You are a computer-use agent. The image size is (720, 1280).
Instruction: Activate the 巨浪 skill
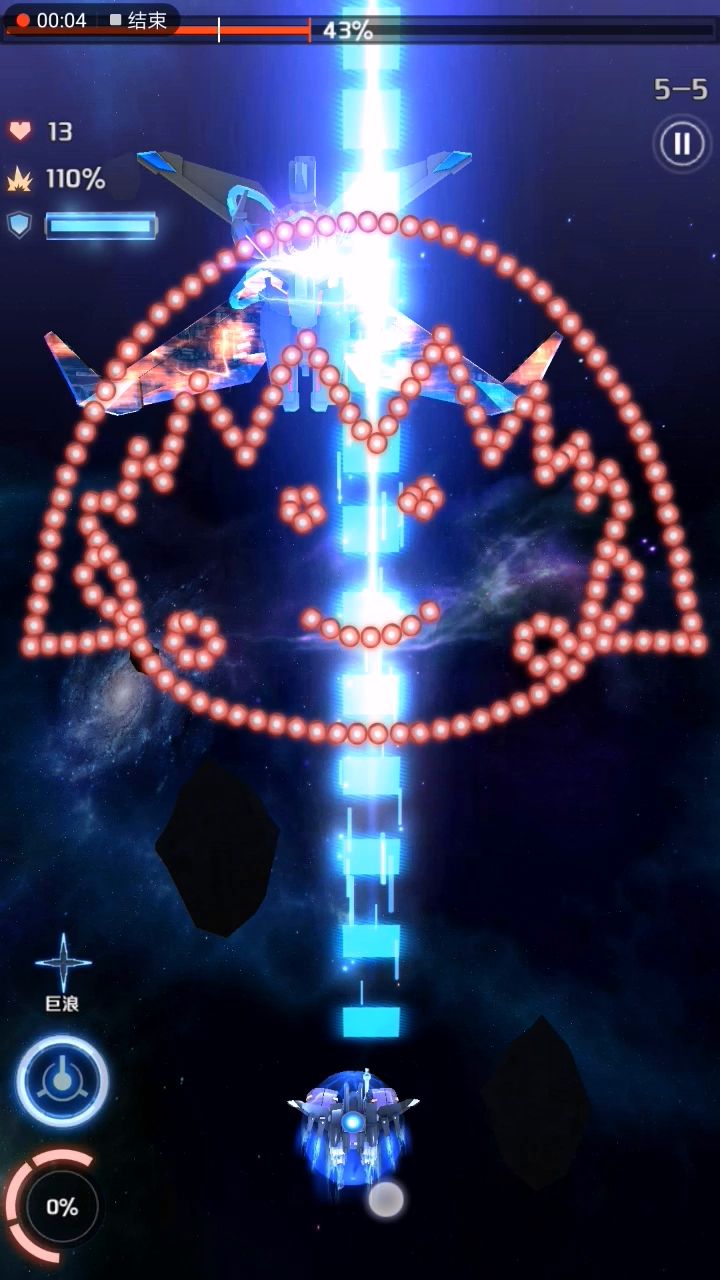pyautogui.click(x=63, y=971)
